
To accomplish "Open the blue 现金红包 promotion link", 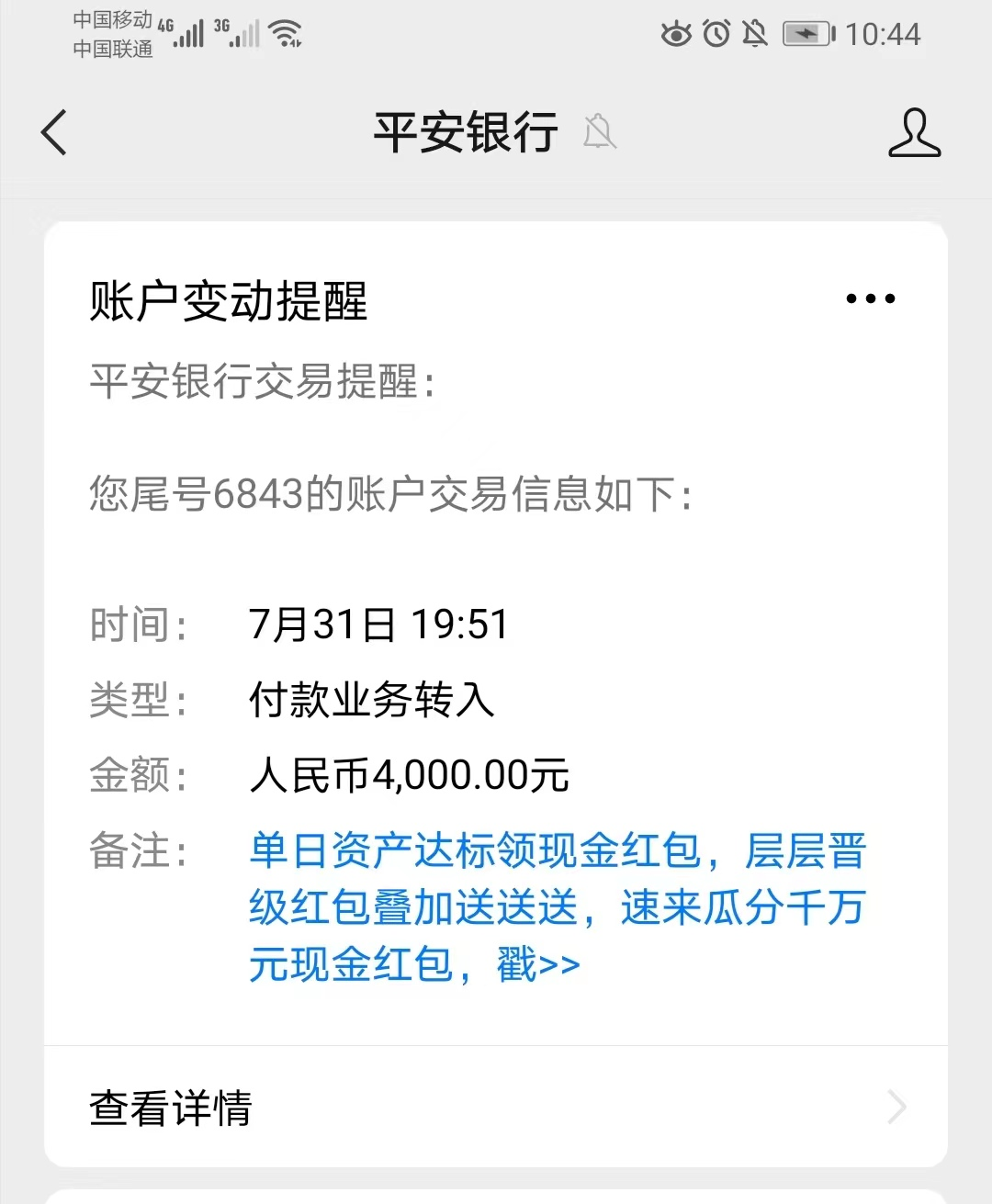I will click(556, 906).
